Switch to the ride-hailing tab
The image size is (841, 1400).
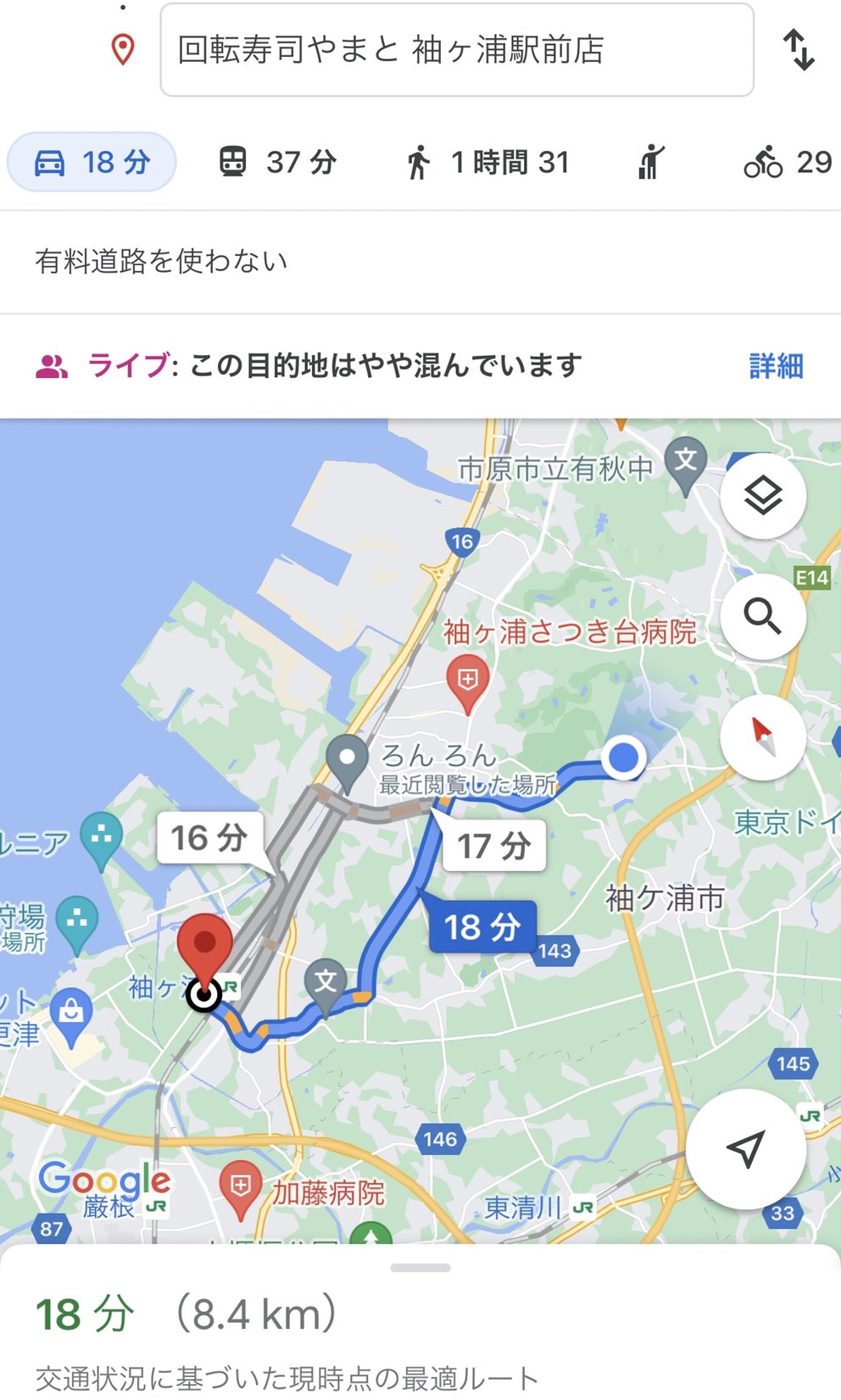pos(650,162)
